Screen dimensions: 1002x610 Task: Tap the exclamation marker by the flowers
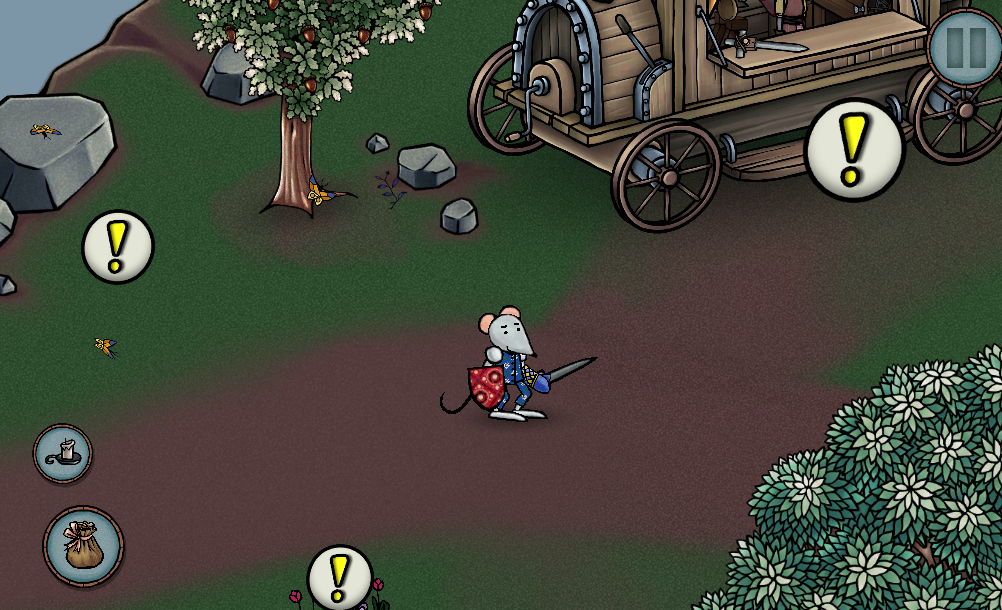tap(340, 578)
